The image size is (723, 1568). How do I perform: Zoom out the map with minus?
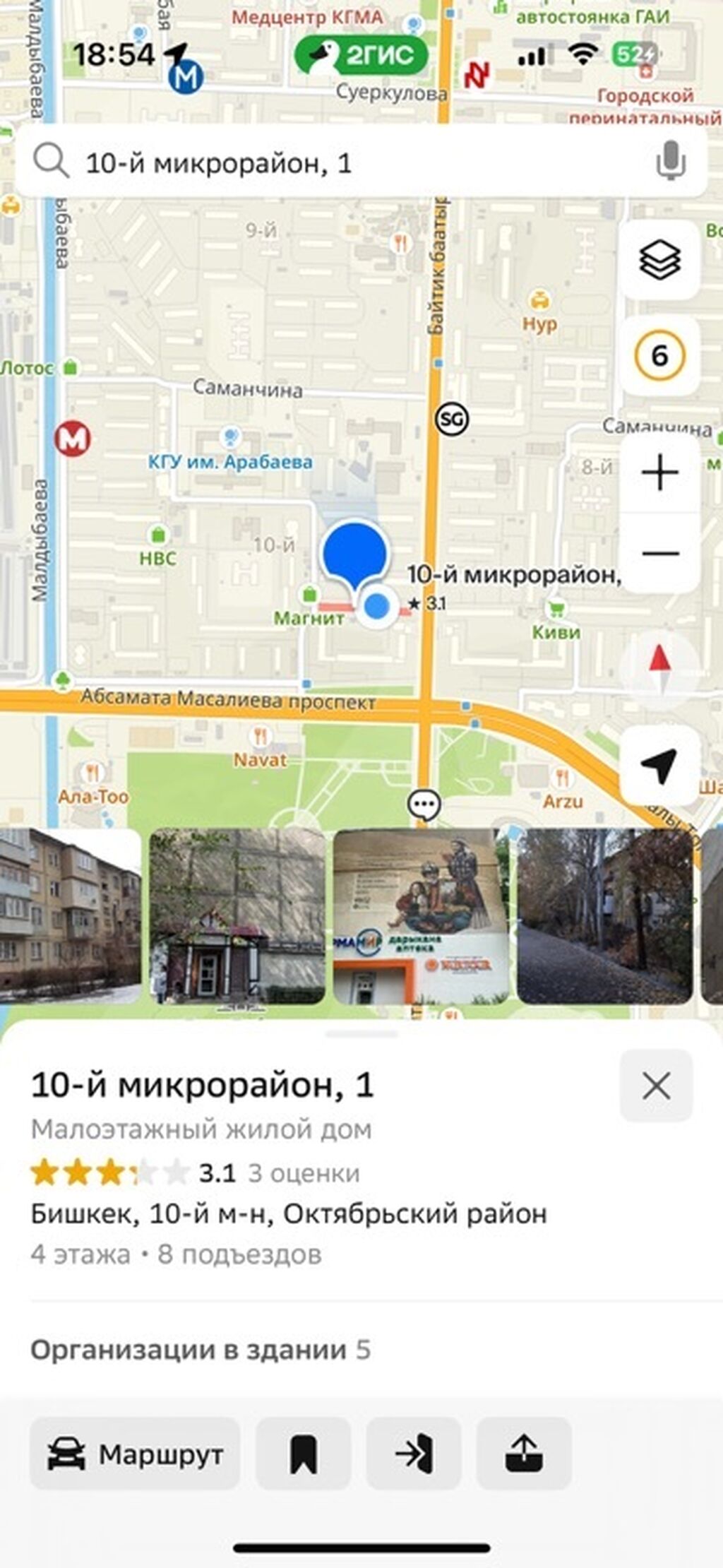pyautogui.click(x=659, y=553)
